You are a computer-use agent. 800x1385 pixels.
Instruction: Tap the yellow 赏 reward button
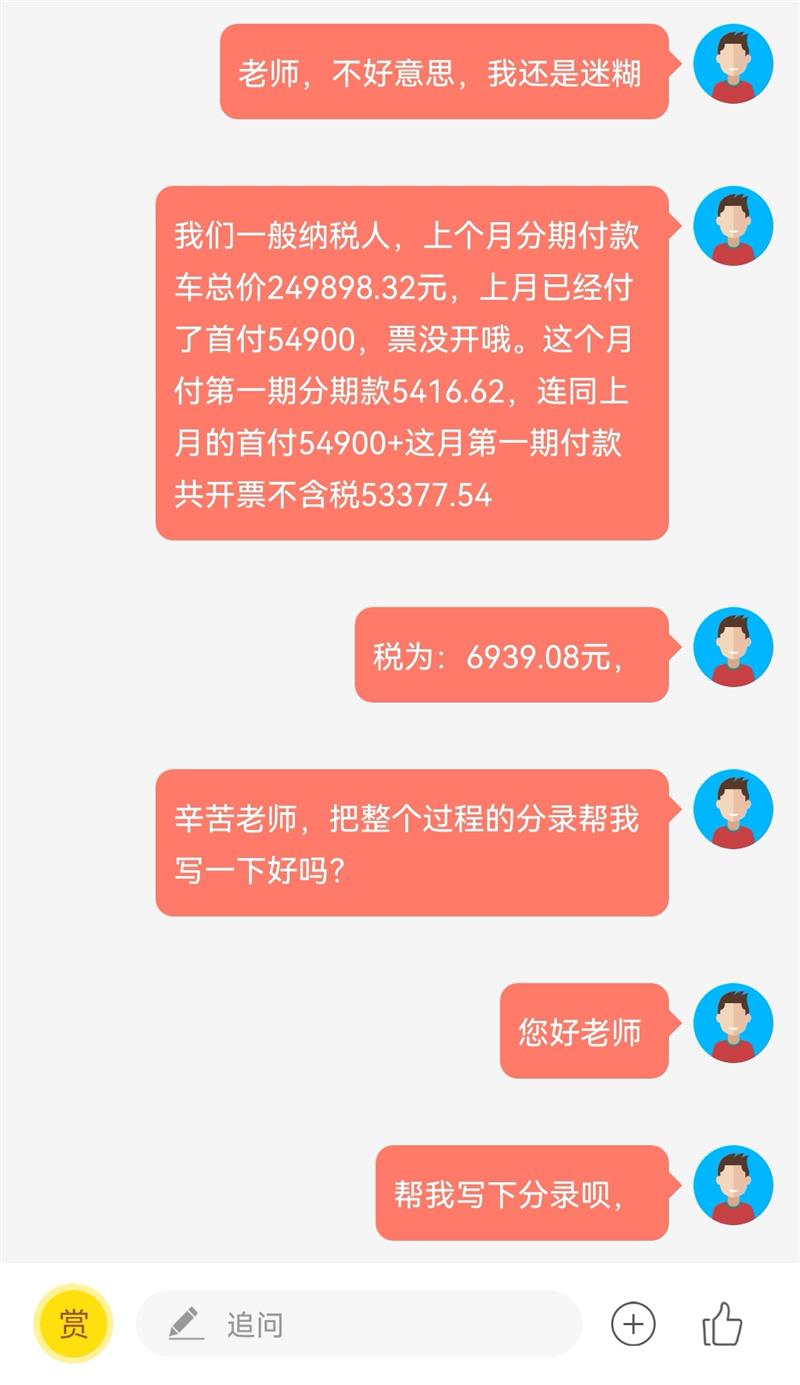click(72, 1324)
